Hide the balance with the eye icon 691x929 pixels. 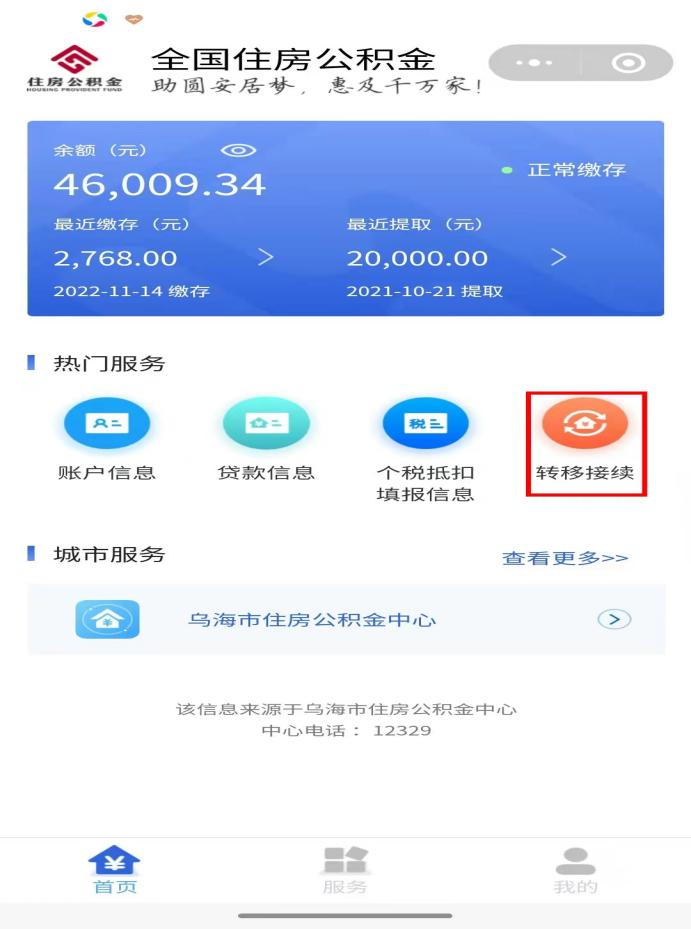pos(238,151)
